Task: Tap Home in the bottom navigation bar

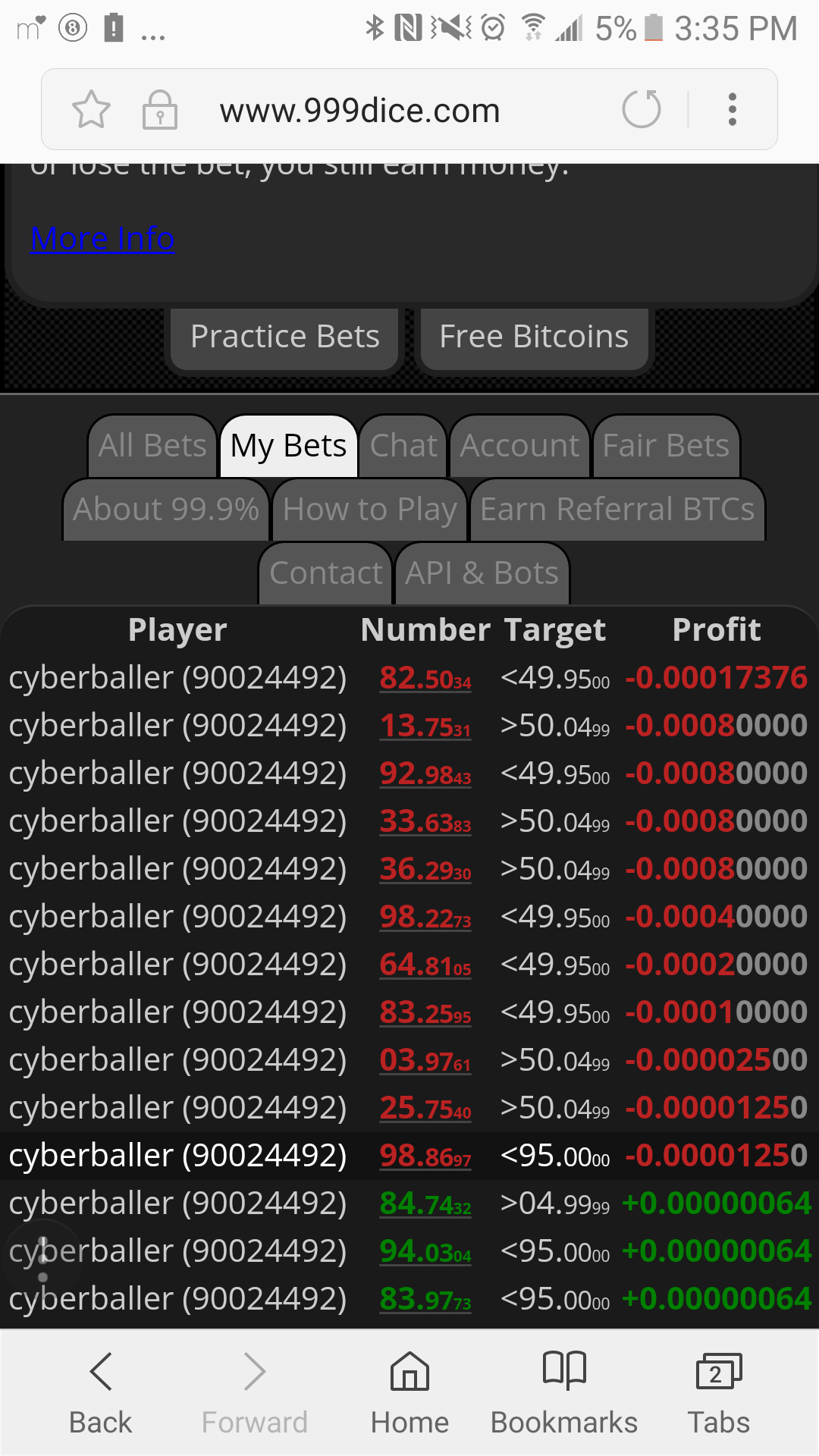Action: point(409,1395)
